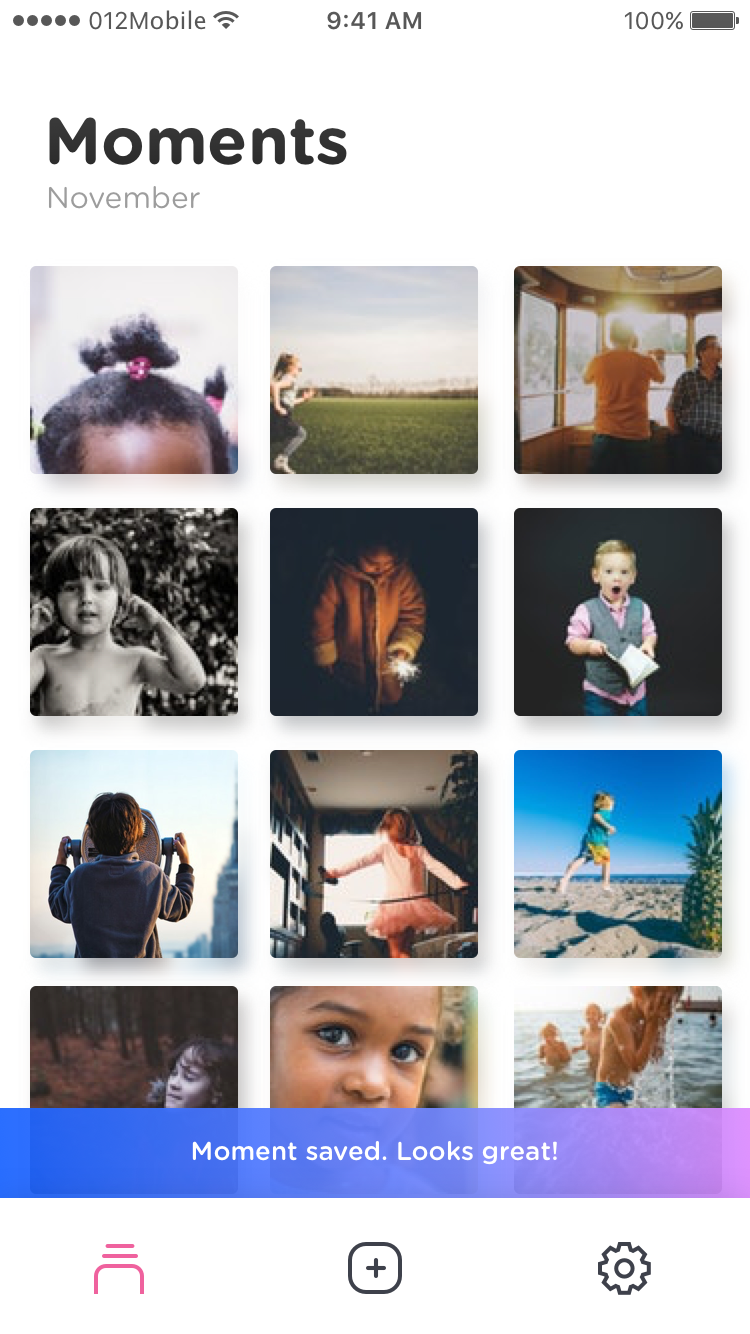750x1334 pixels.
Task: Open photo of girl running in field
Action: 374,370
